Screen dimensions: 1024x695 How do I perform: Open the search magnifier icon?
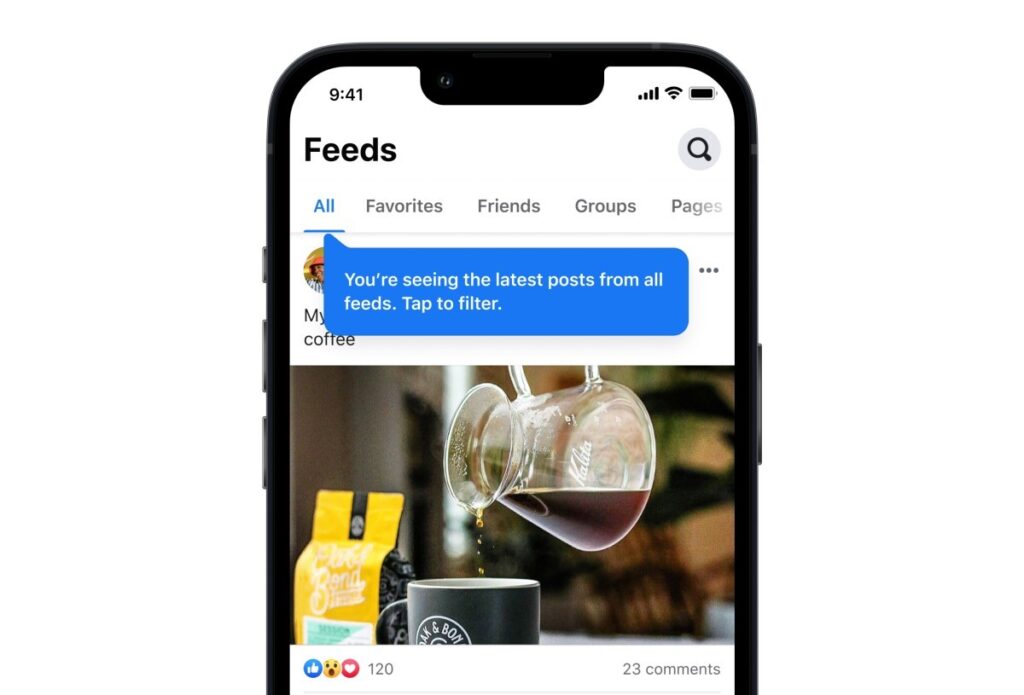tap(699, 150)
